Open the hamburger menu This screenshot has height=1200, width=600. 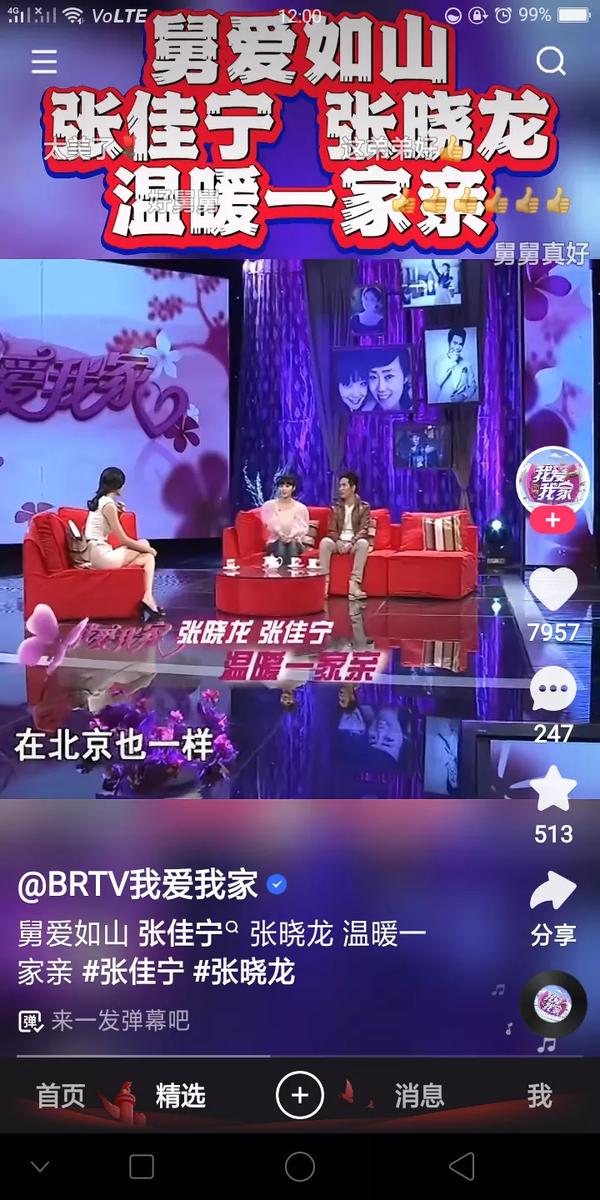44,62
